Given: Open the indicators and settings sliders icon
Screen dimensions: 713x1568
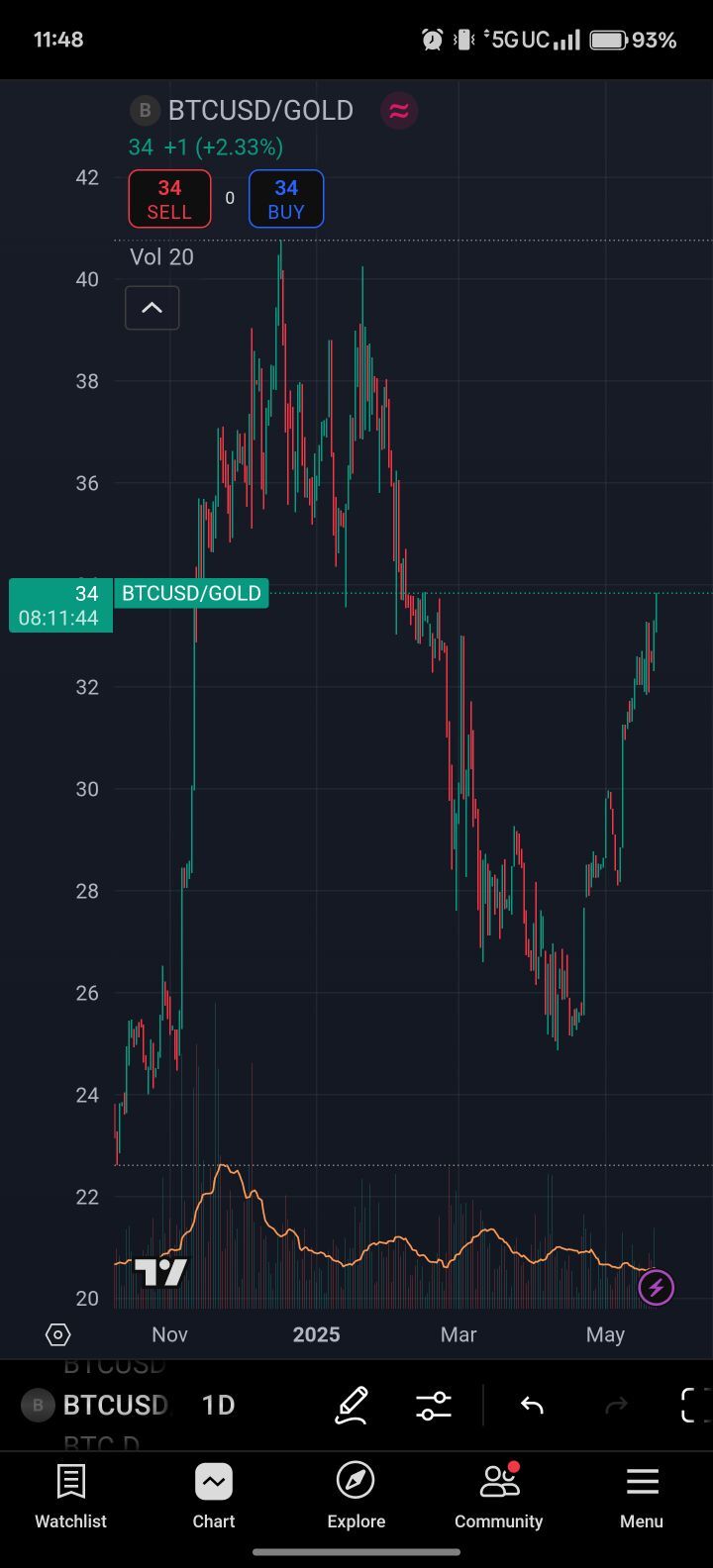Looking at the screenshot, I should 434,1405.
